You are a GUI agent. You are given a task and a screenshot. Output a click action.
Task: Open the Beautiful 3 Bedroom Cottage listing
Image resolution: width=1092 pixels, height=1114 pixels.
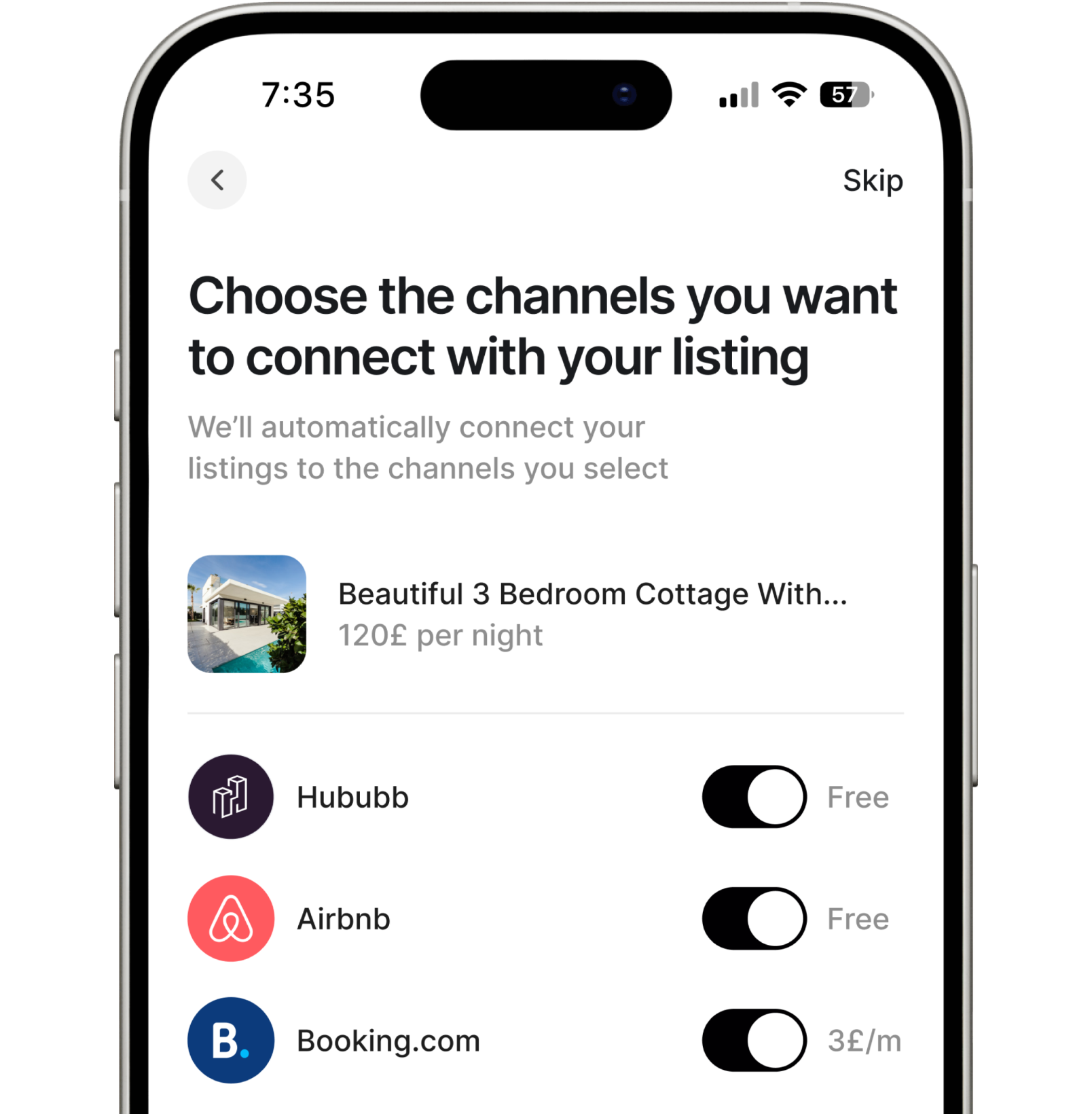(591, 594)
